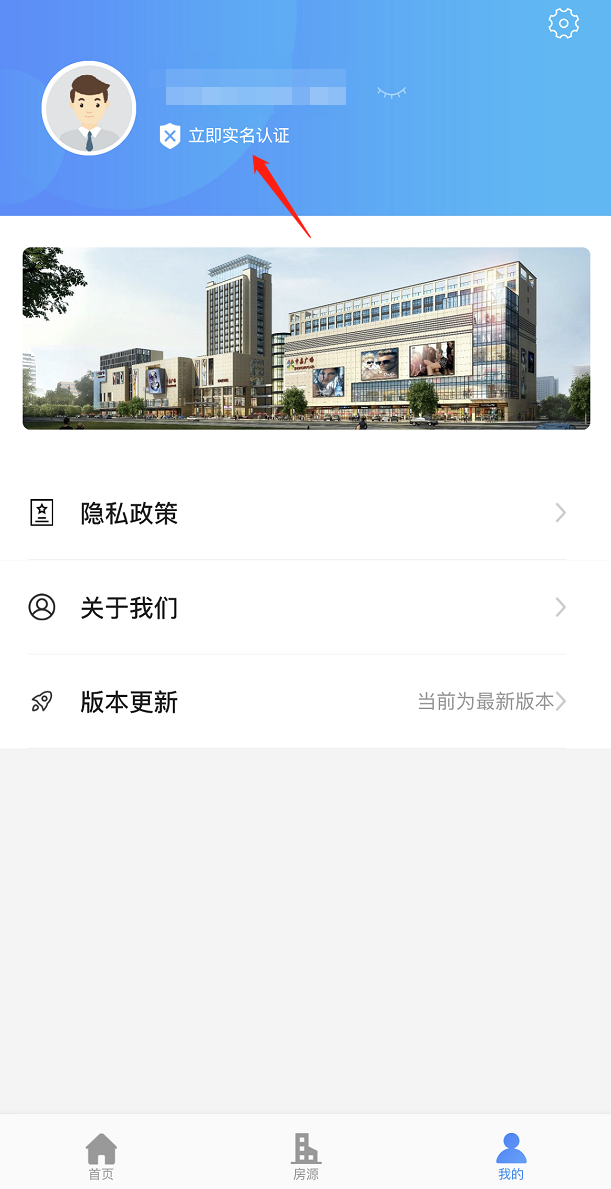
Task: Switch to the 房源 listings tab
Action: click(x=306, y=1156)
